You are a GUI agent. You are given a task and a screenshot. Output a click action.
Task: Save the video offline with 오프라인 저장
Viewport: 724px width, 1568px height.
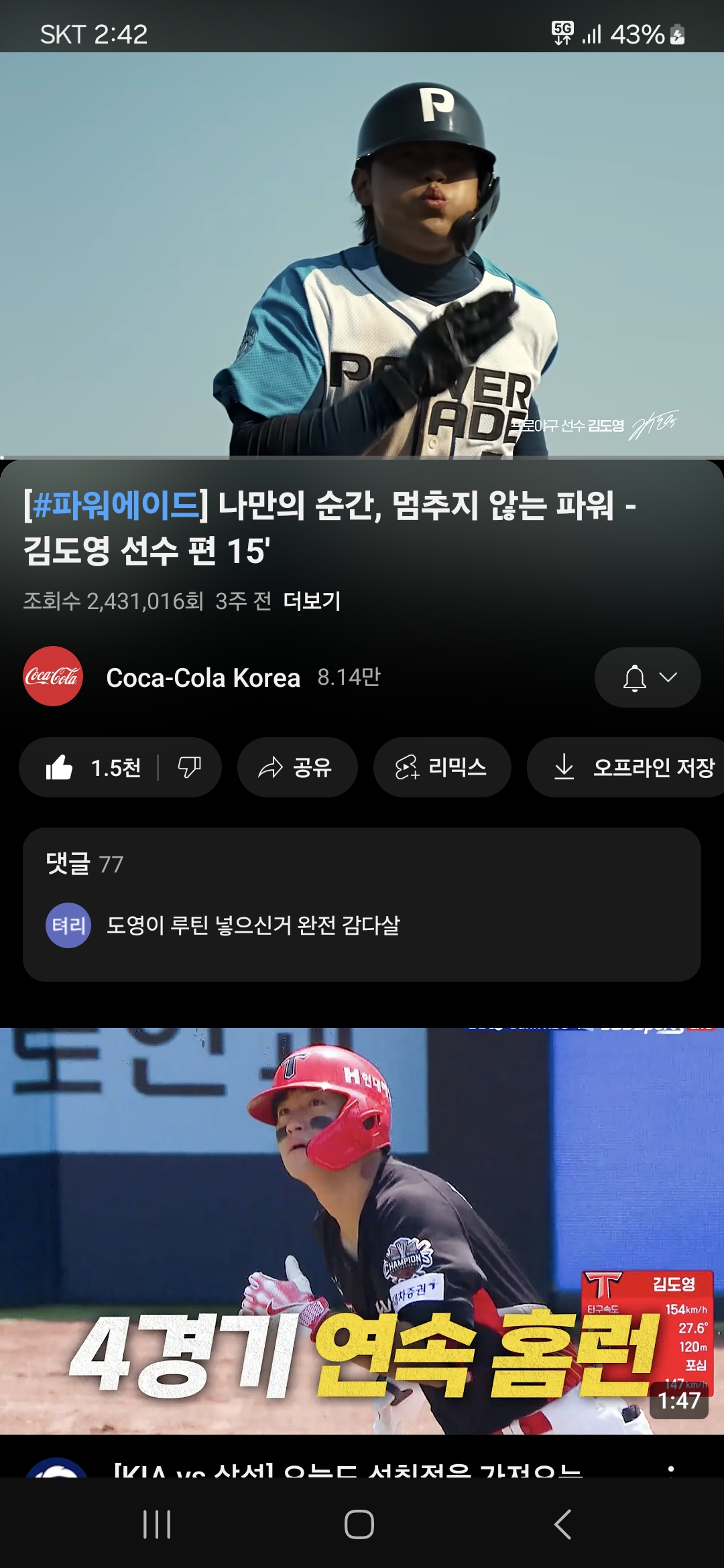pyautogui.click(x=633, y=767)
